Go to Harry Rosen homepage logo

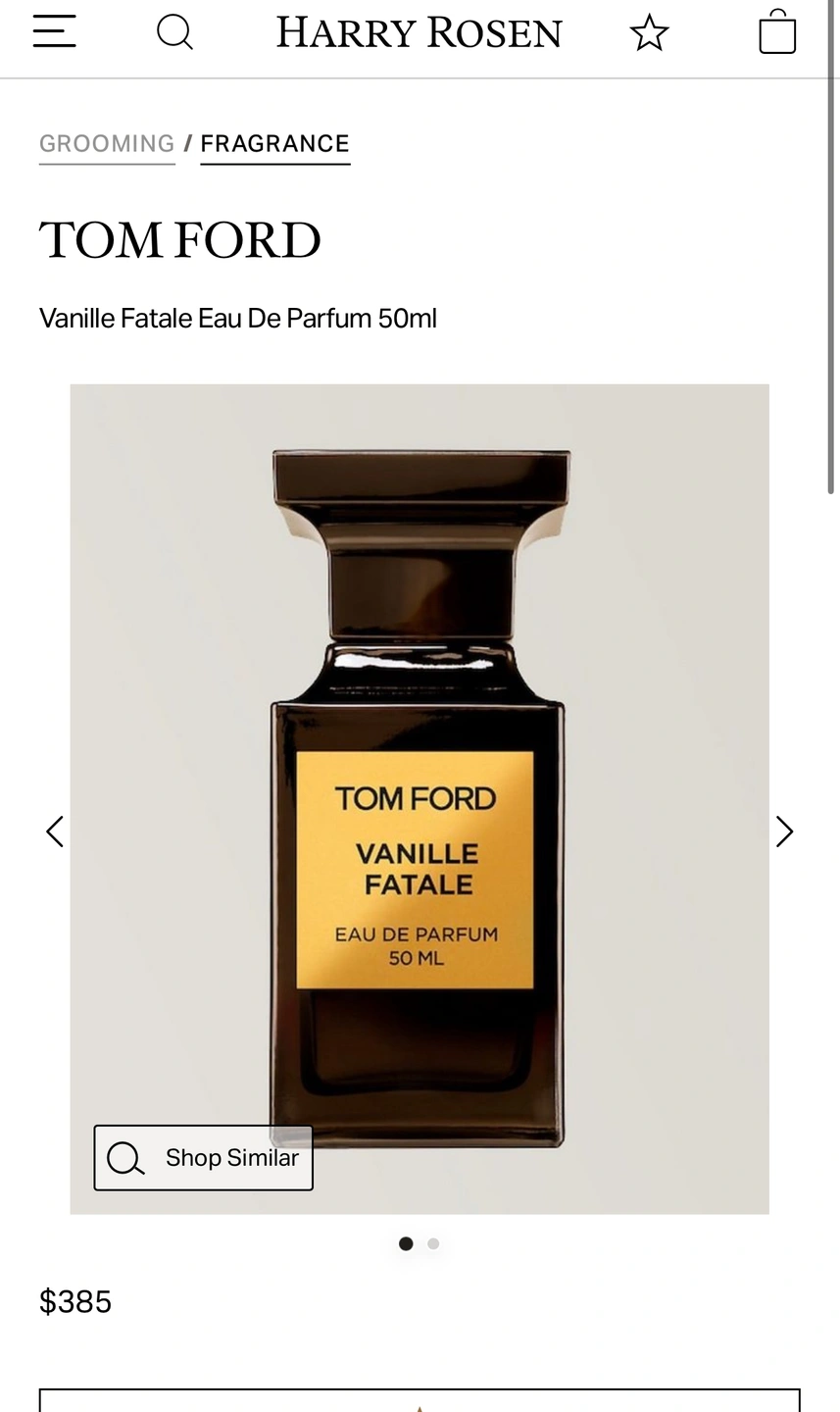[x=420, y=33]
